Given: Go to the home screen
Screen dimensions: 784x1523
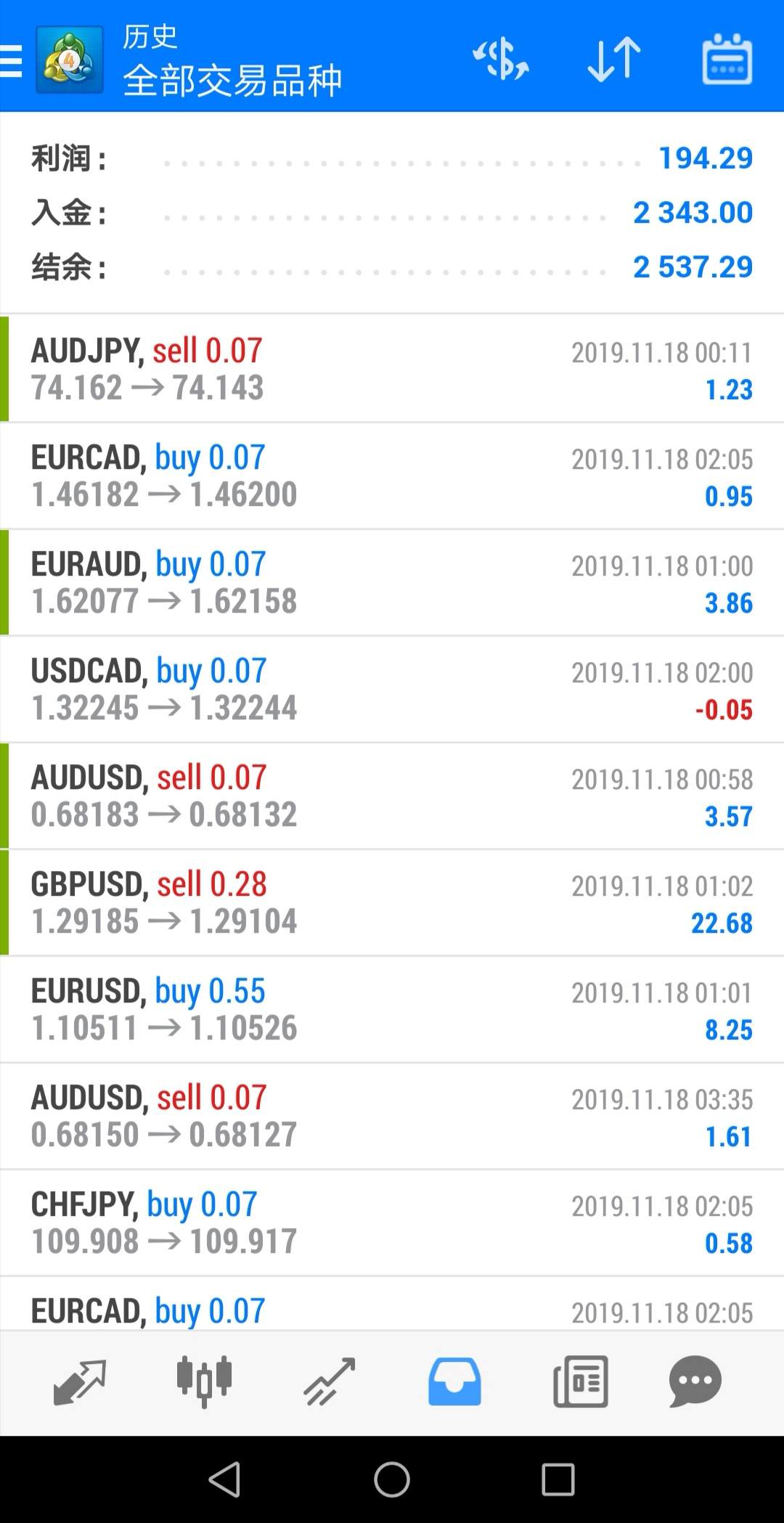Looking at the screenshot, I should (392, 1479).
